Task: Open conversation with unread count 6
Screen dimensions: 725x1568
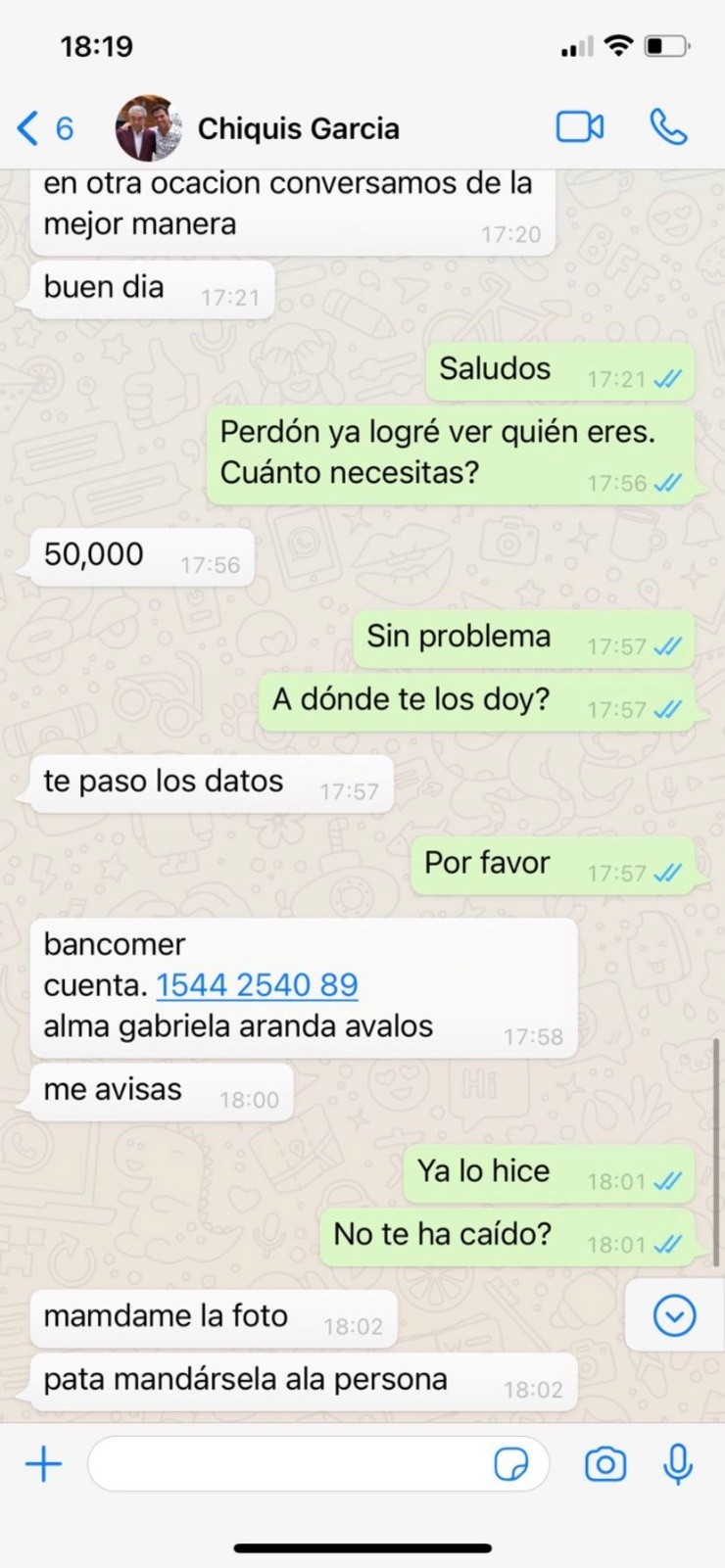Action: click(x=62, y=126)
